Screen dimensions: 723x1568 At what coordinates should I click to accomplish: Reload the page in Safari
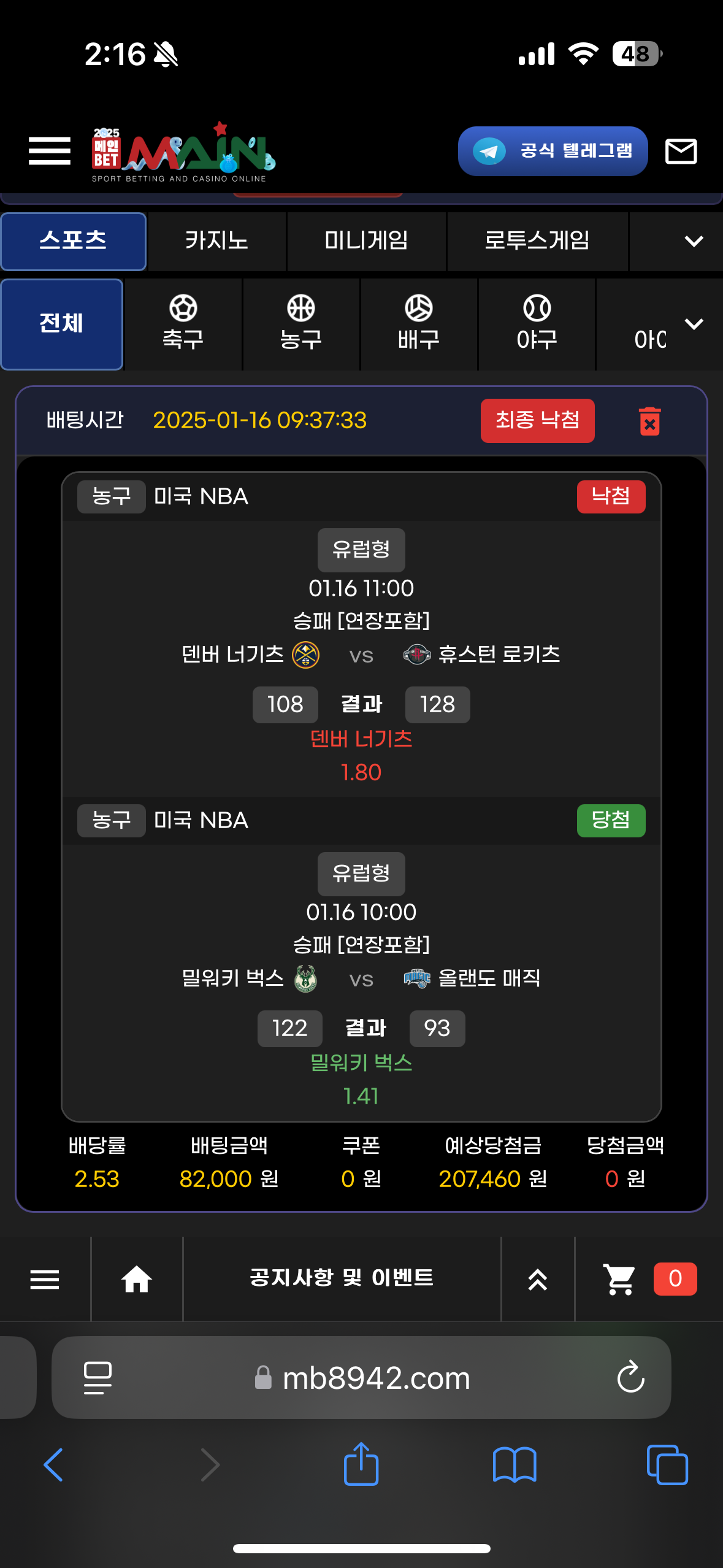coord(630,1377)
